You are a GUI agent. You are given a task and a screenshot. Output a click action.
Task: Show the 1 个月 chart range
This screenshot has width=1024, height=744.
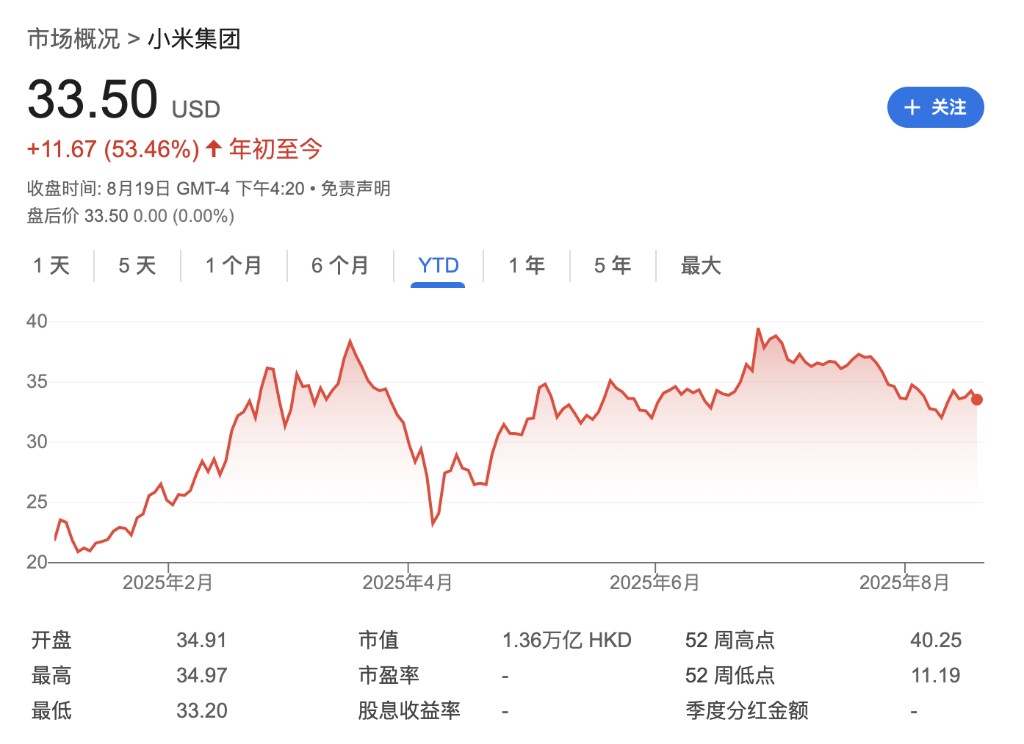pos(233,266)
